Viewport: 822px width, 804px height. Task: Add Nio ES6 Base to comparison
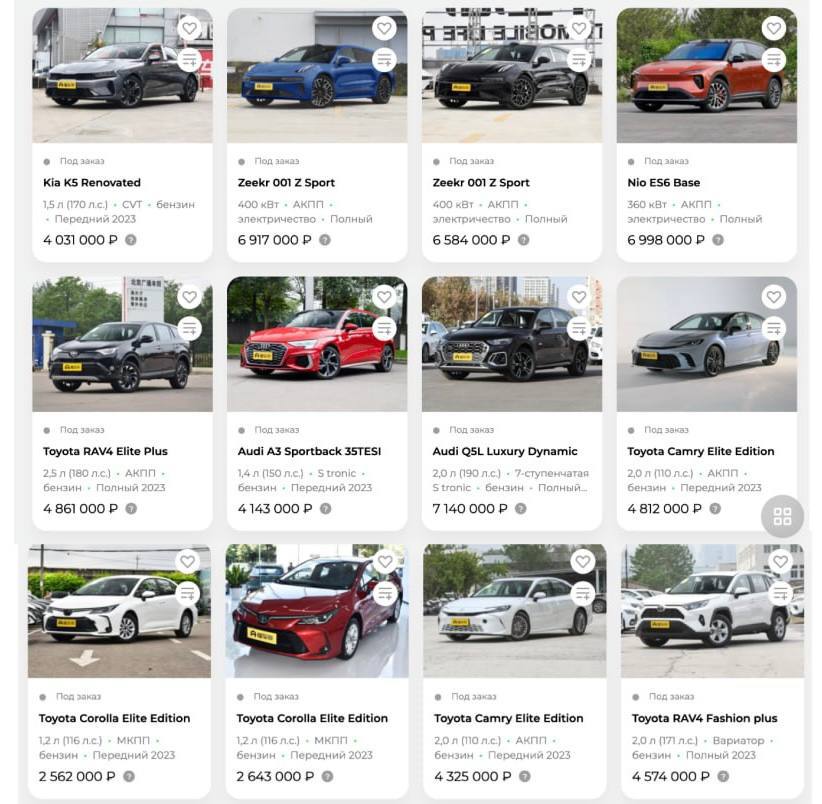point(773,59)
